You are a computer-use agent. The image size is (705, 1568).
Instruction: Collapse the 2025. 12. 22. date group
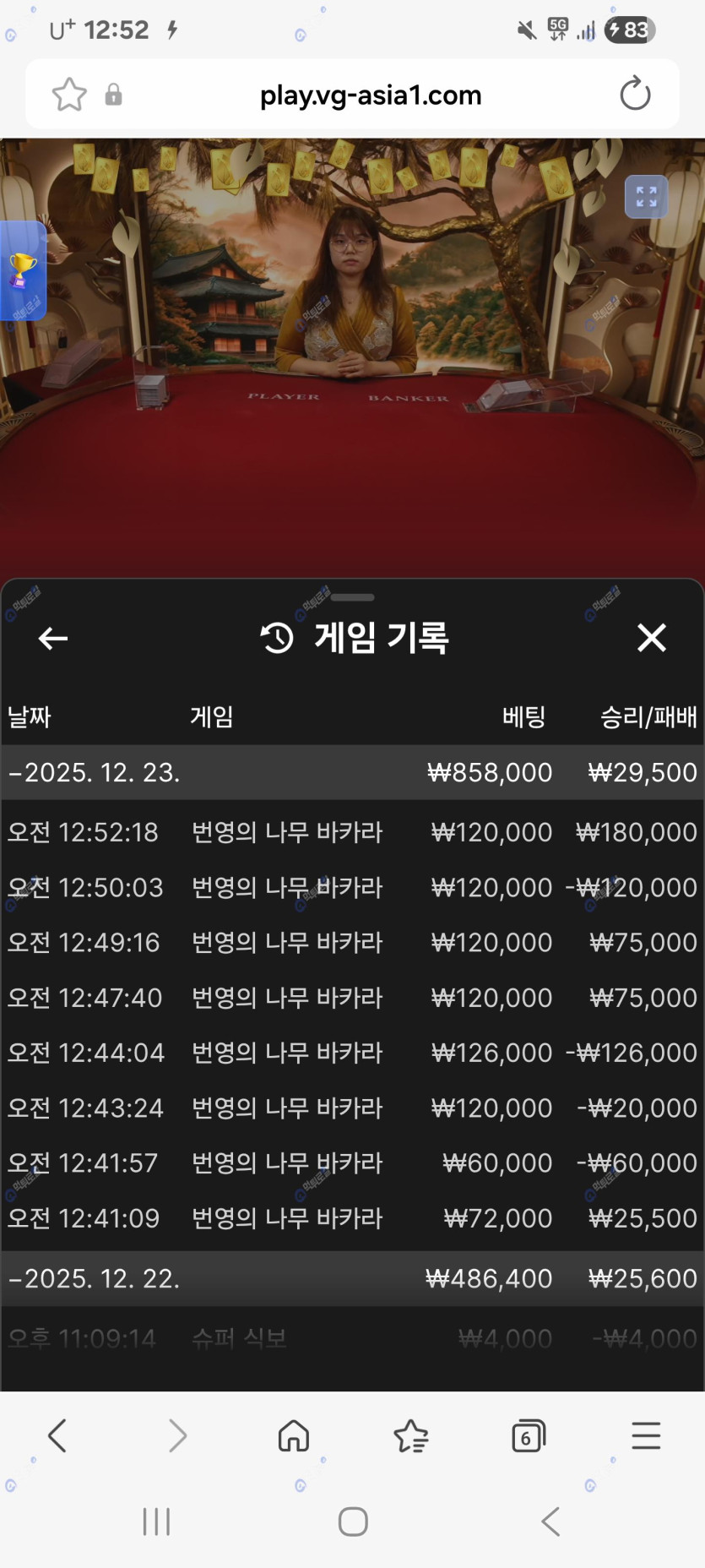(x=95, y=1278)
